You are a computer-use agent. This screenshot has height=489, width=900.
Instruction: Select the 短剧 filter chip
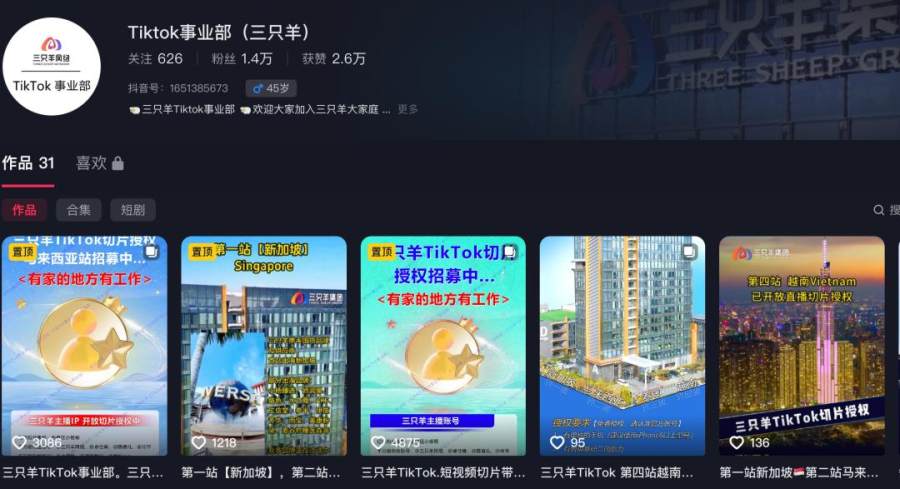click(132, 210)
